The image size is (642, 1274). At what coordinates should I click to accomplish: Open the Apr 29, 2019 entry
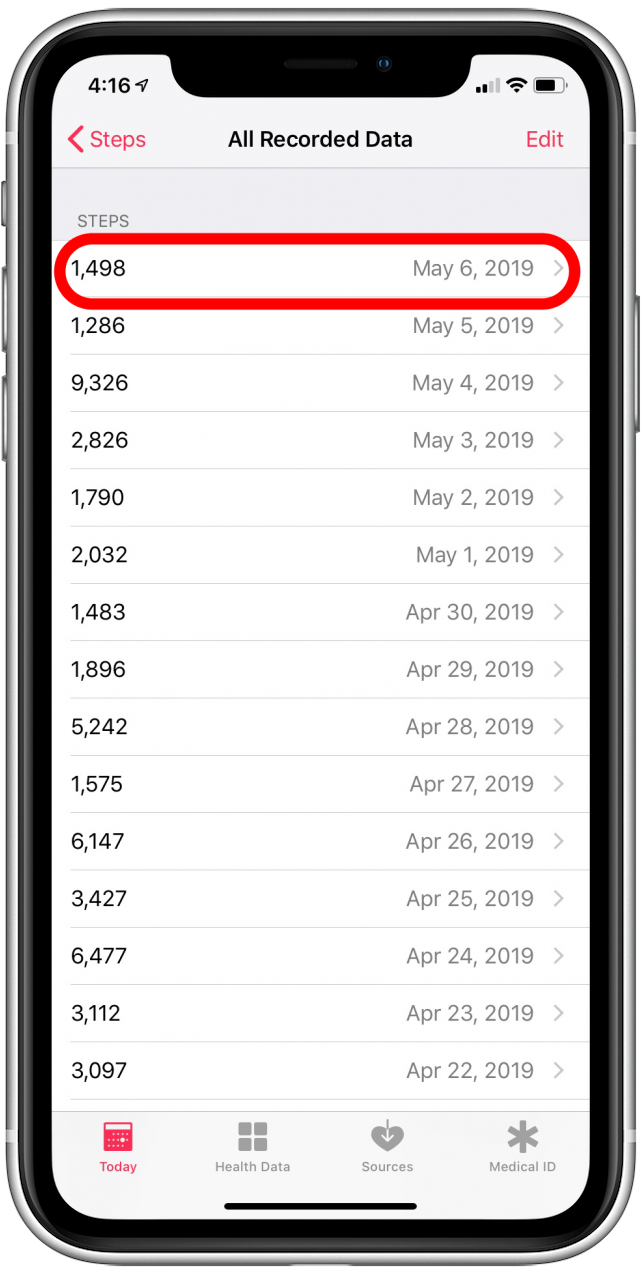coord(320,669)
